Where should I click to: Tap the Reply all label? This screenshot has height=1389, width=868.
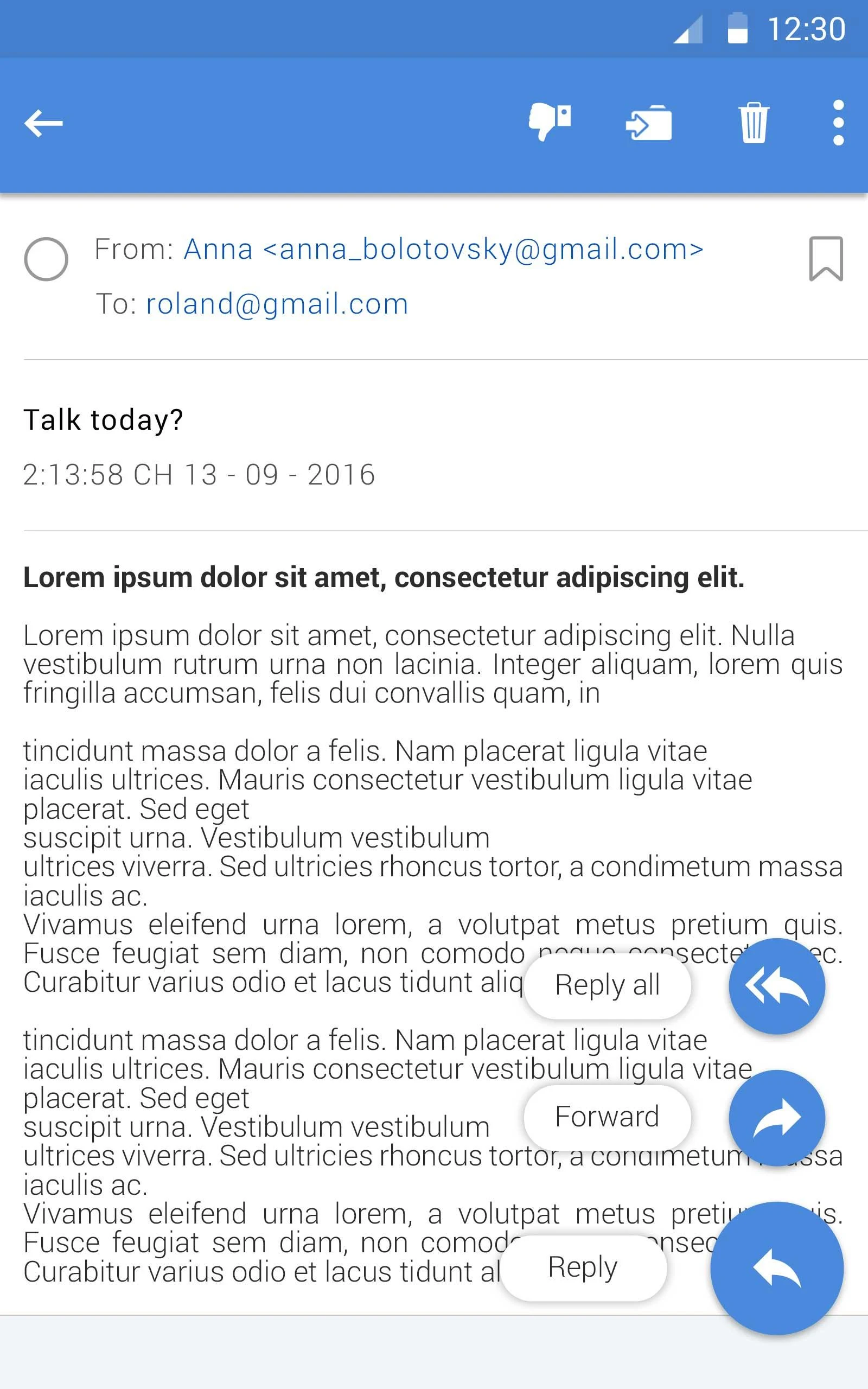(x=607, y=985)
